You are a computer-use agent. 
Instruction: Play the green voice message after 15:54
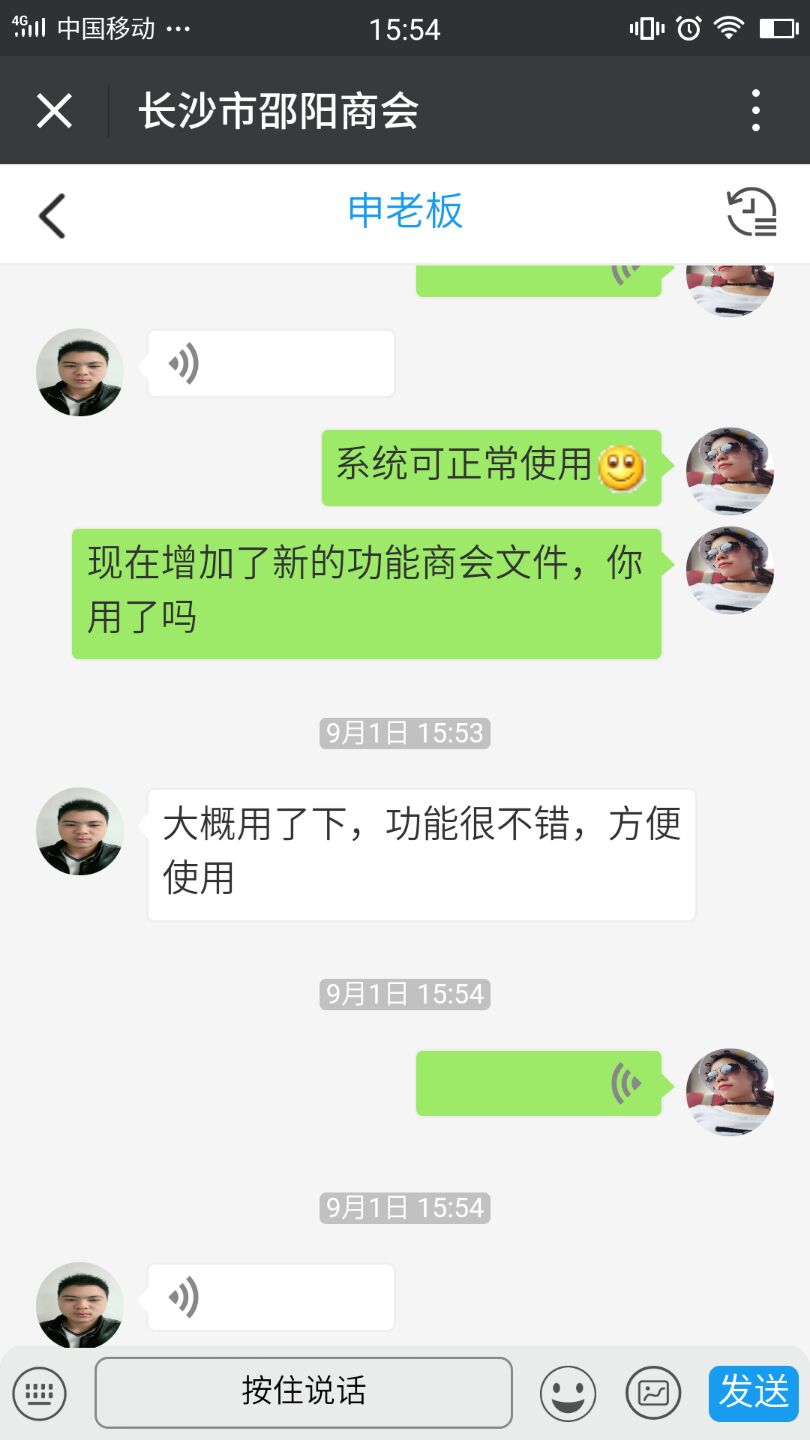click(538, 1083)
